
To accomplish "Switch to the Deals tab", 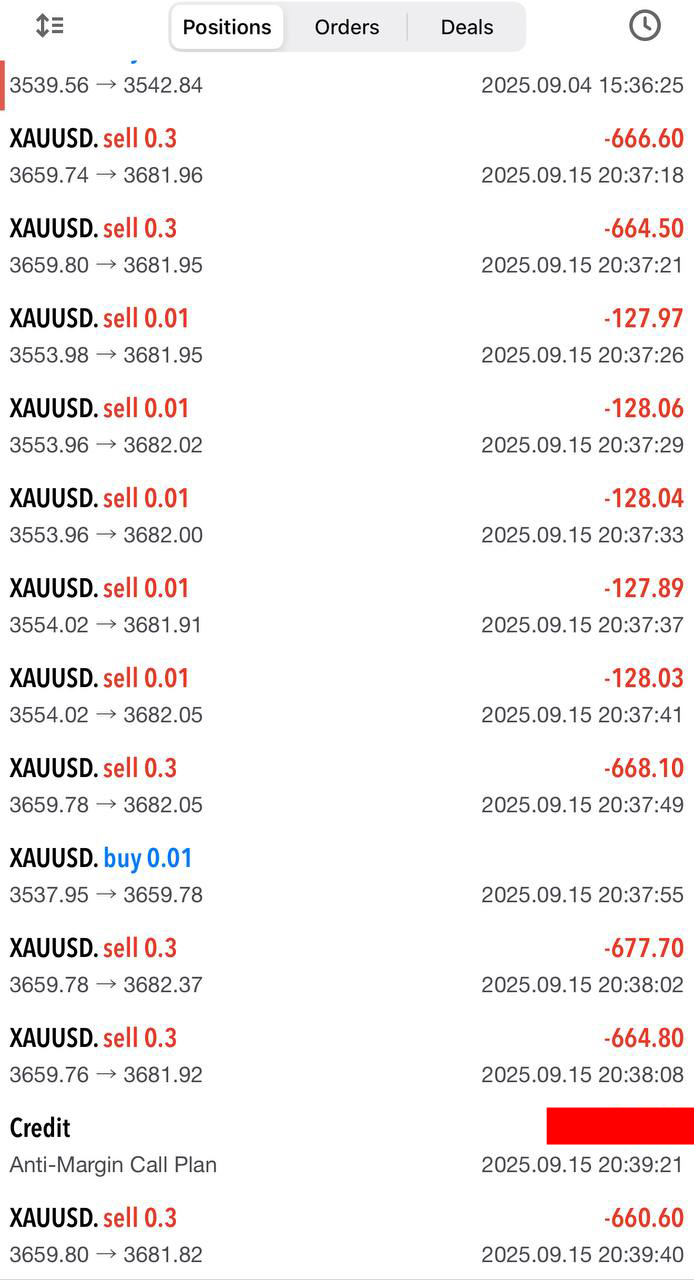I will click(467, 27).
